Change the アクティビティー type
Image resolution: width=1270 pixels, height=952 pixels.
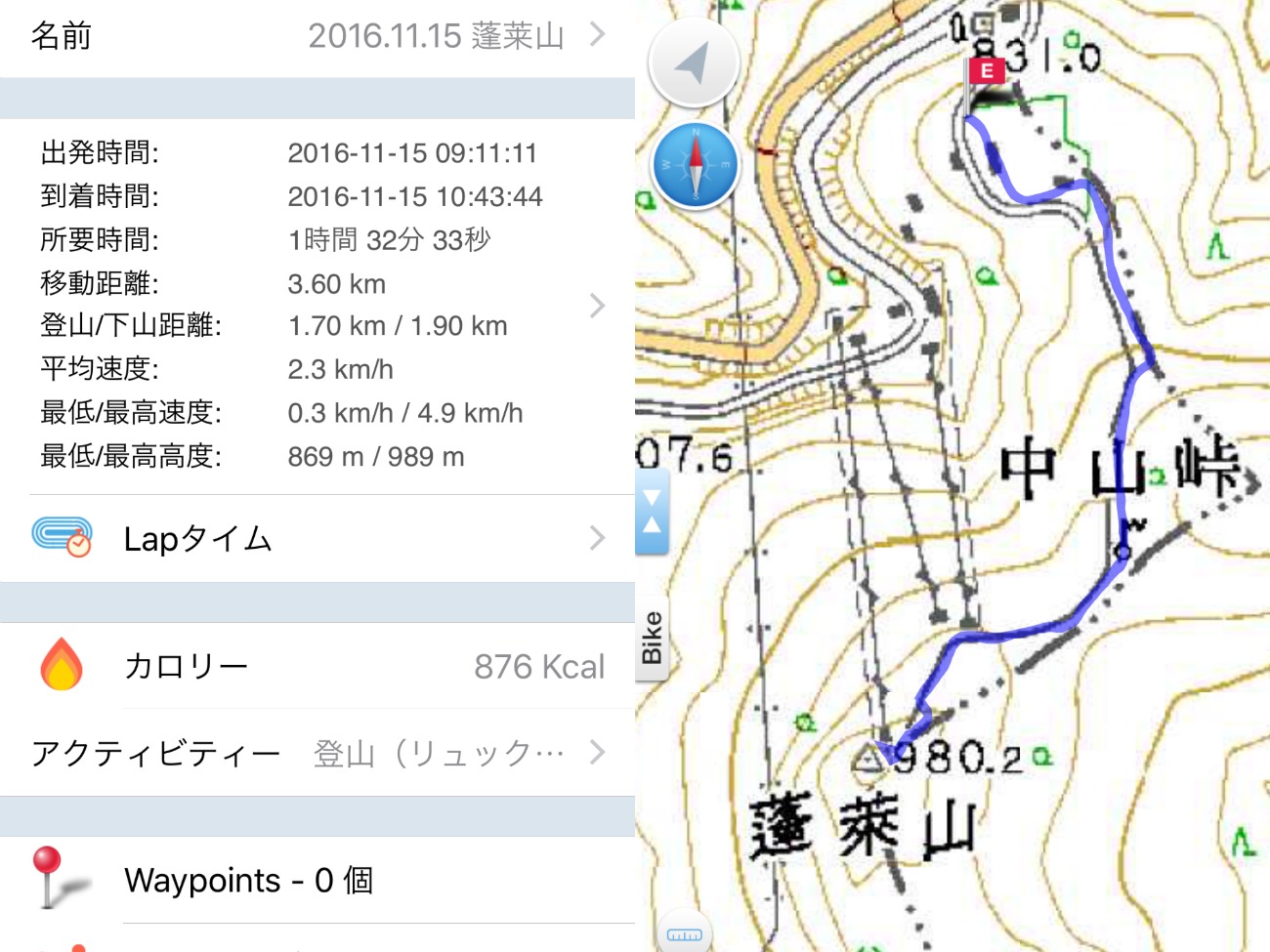point(317,753)
